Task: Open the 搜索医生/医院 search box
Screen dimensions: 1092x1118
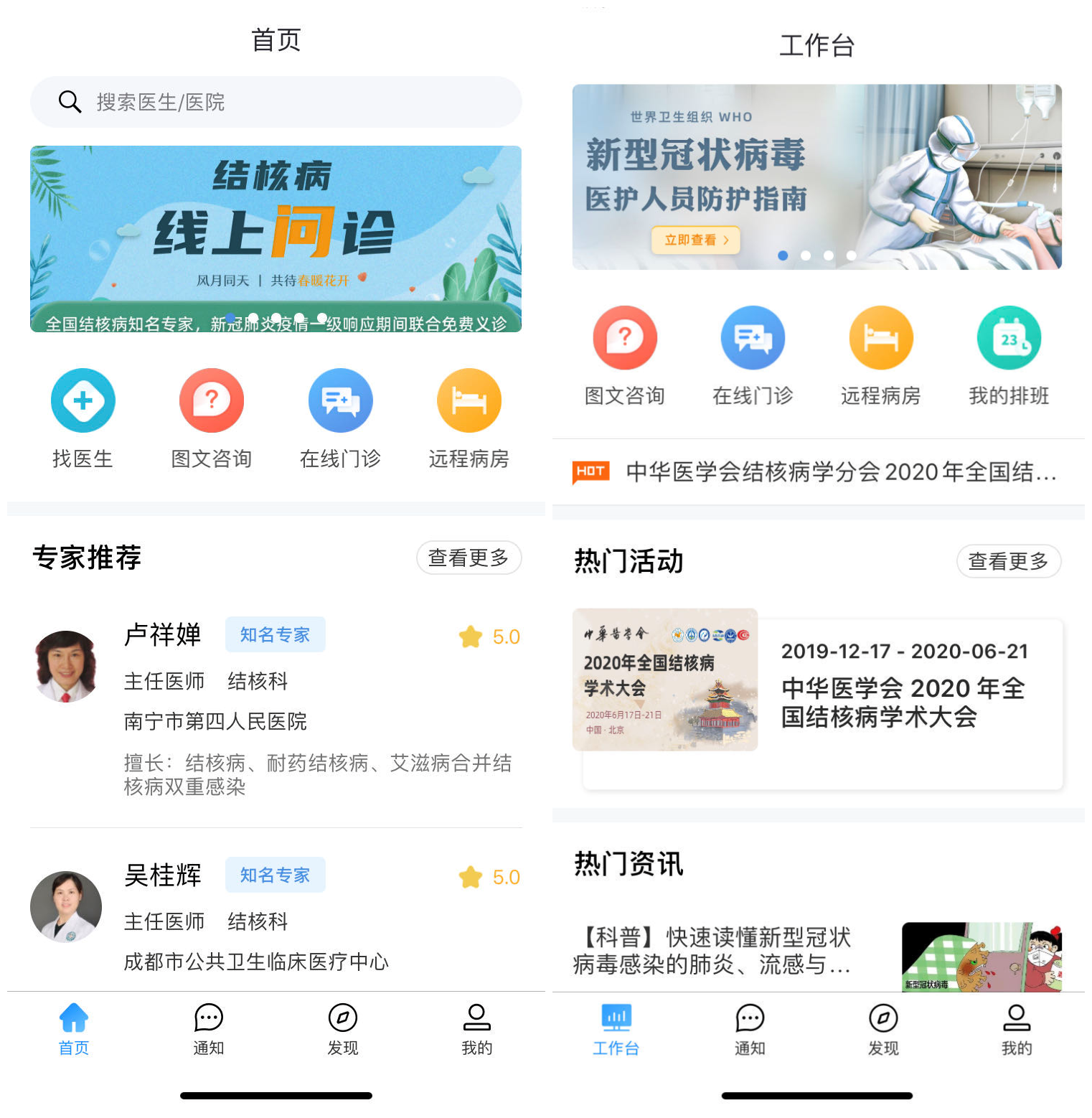Action: pyautogui.click(x=276, y=102)
